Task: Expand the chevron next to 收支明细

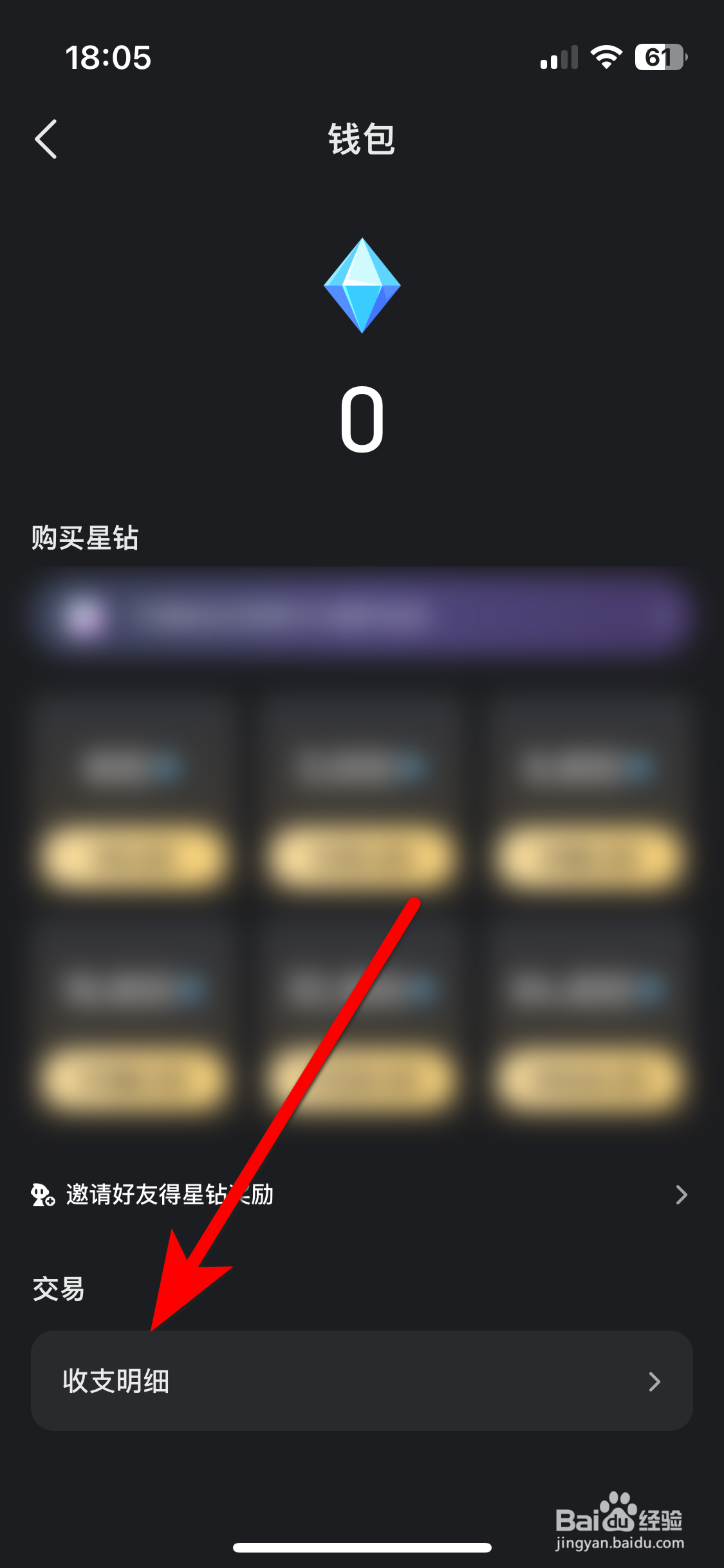Action: tap(655, 1382)
